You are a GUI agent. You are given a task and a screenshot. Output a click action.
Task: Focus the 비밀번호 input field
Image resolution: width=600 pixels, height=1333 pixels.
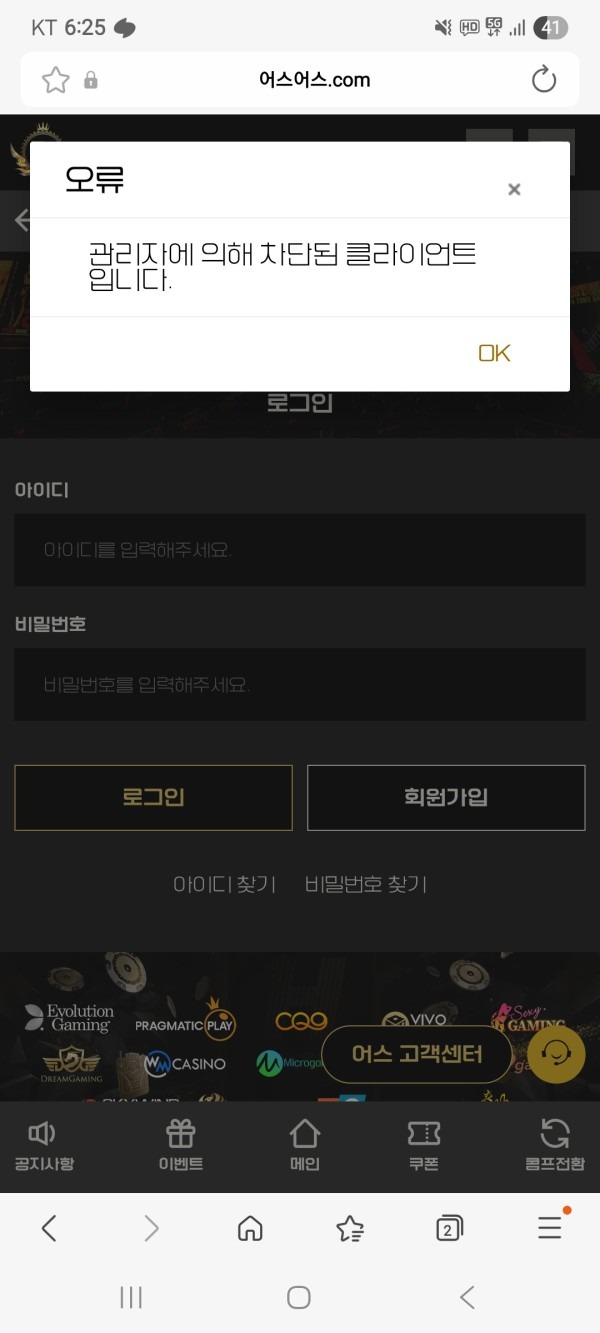tap(299, 685)
